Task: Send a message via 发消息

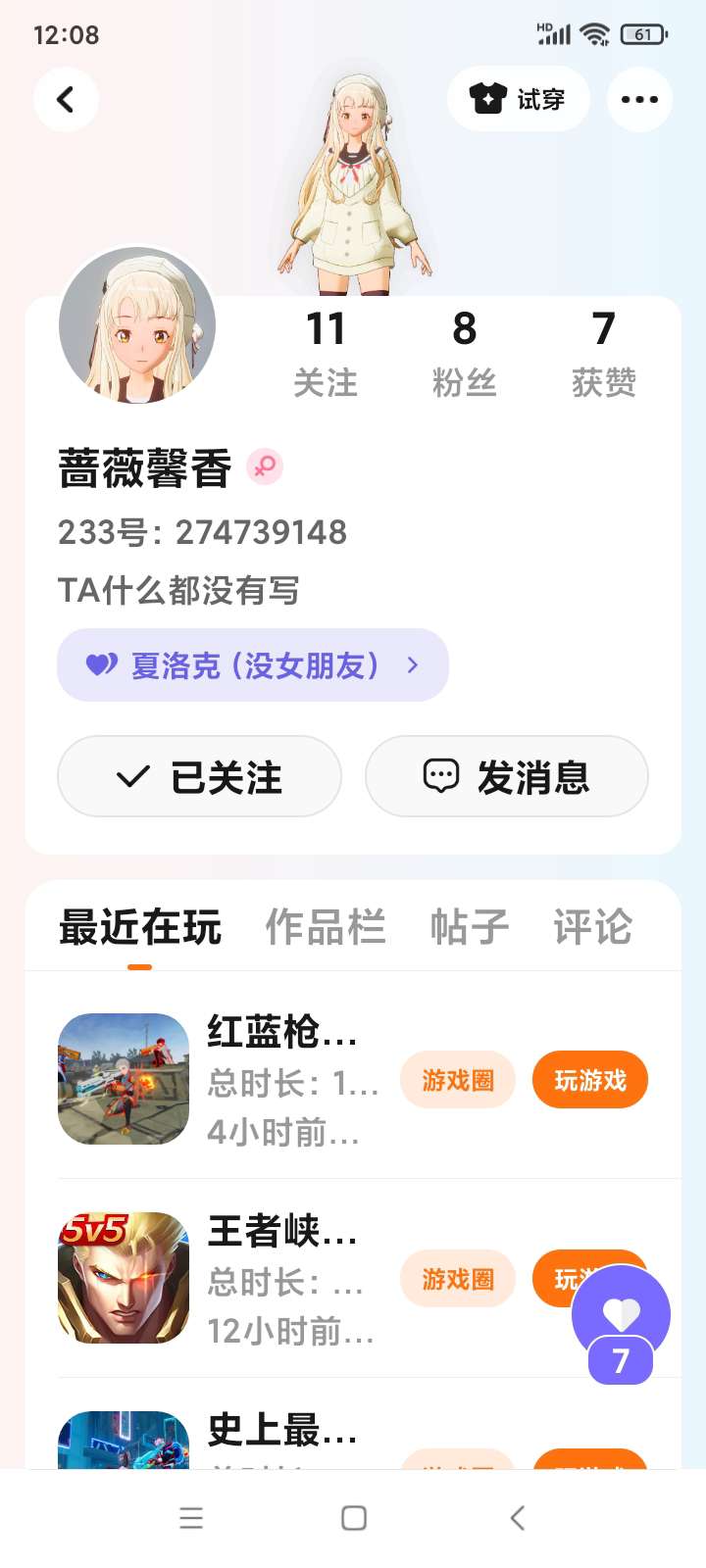Action: 506,777
